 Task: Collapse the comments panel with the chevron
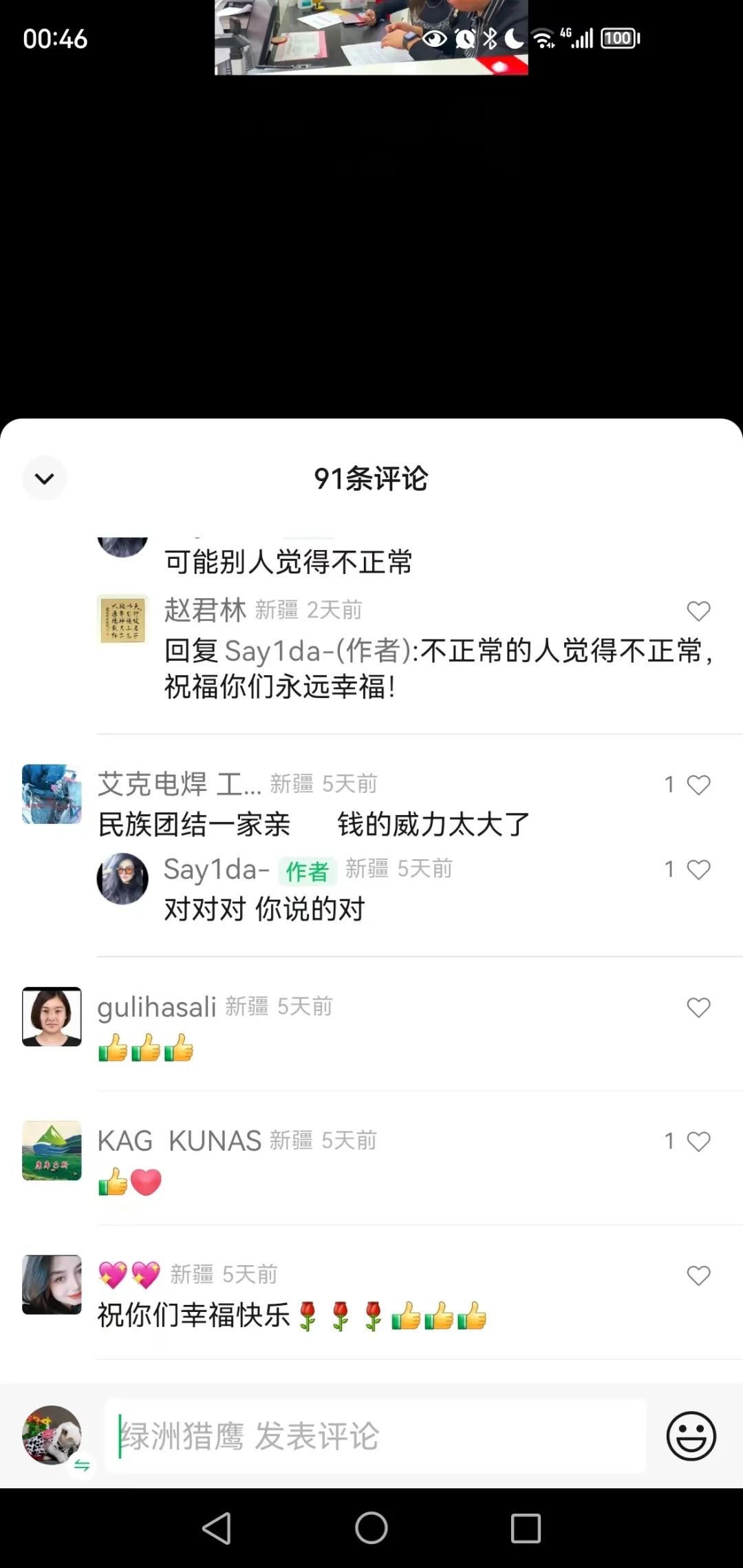point(45,478)
